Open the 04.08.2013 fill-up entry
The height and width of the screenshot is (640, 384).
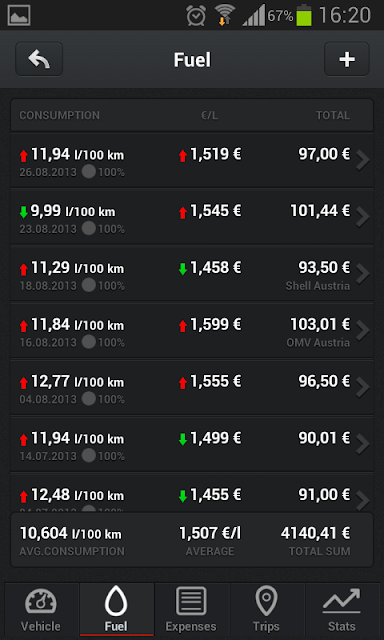click(192, 387)
